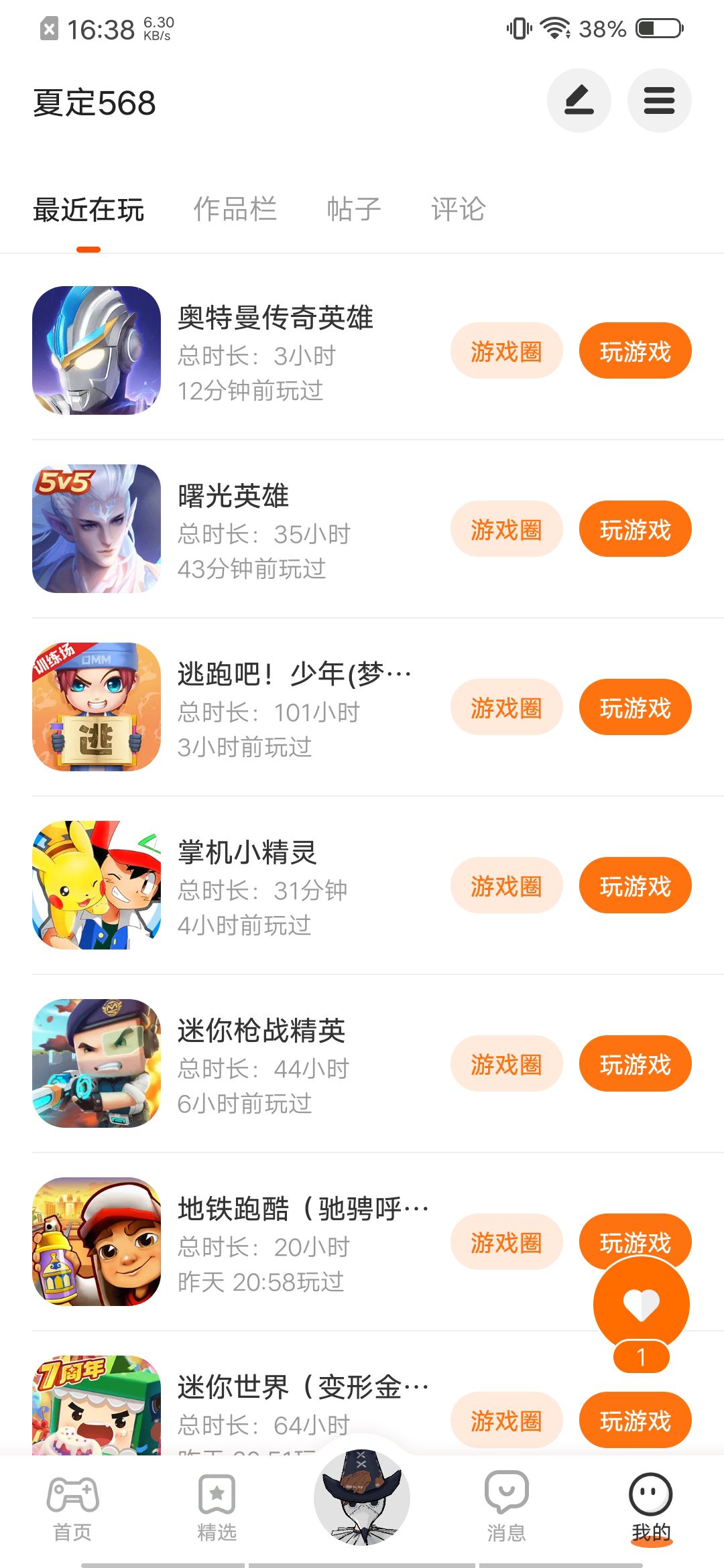Viewport: 724px width, 1568px height.
Task: Start 掌机小精灵 with 玩游戏
Action: click(635, 886)
